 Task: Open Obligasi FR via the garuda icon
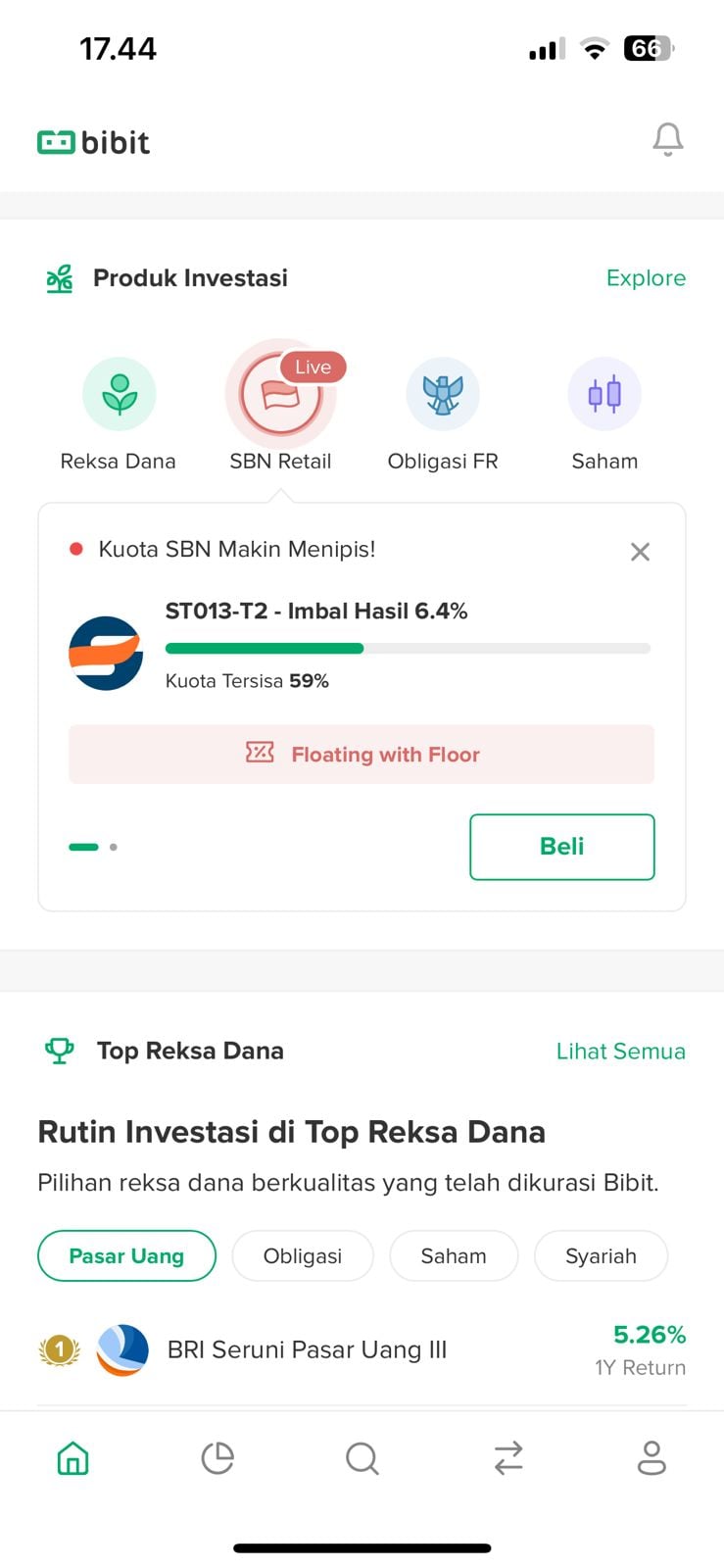click(443, 393)
